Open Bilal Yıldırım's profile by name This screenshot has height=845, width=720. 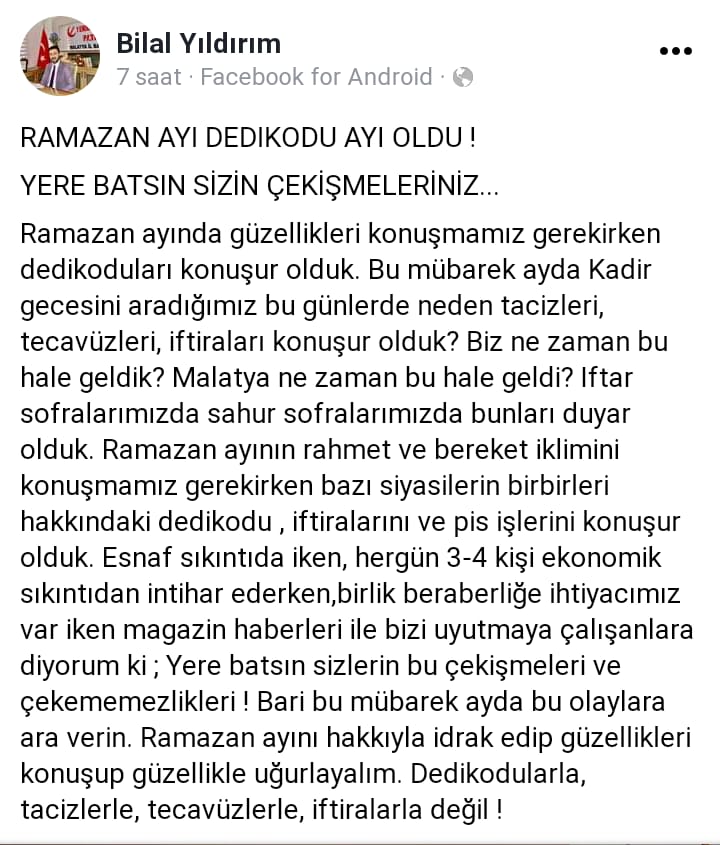tap(198, 43)
